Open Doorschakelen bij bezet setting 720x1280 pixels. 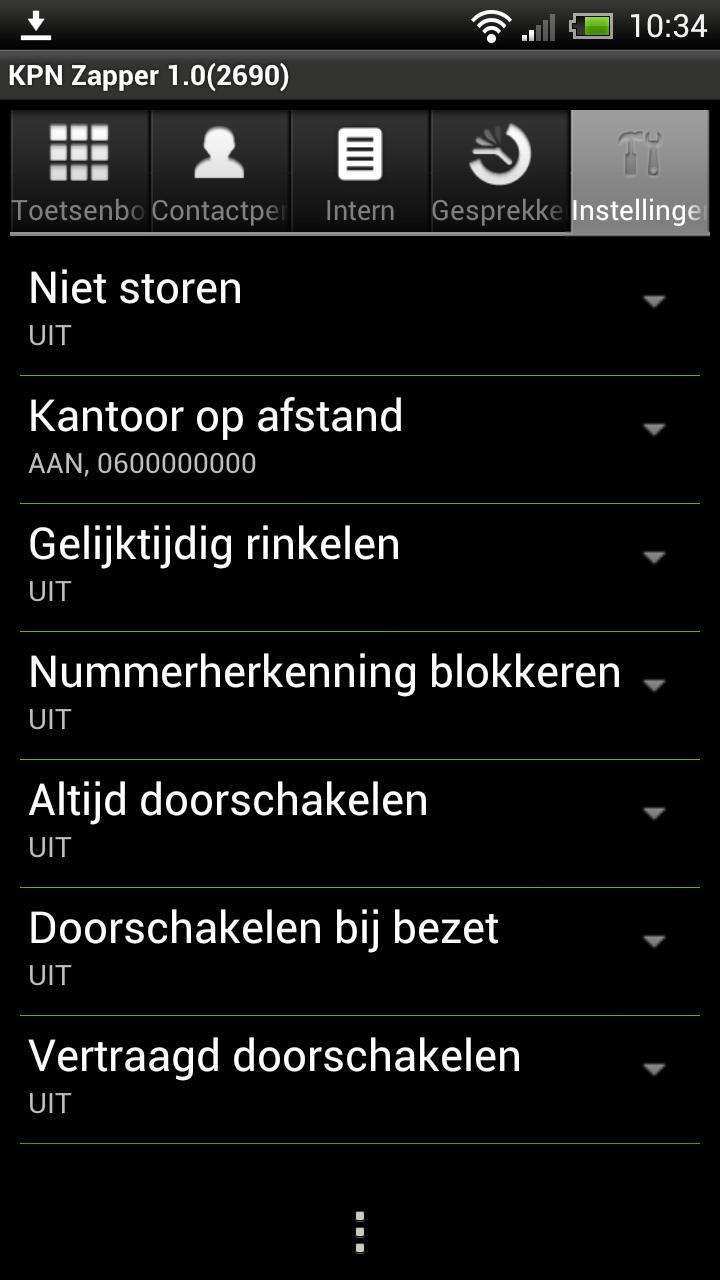[x=300, y=940]
